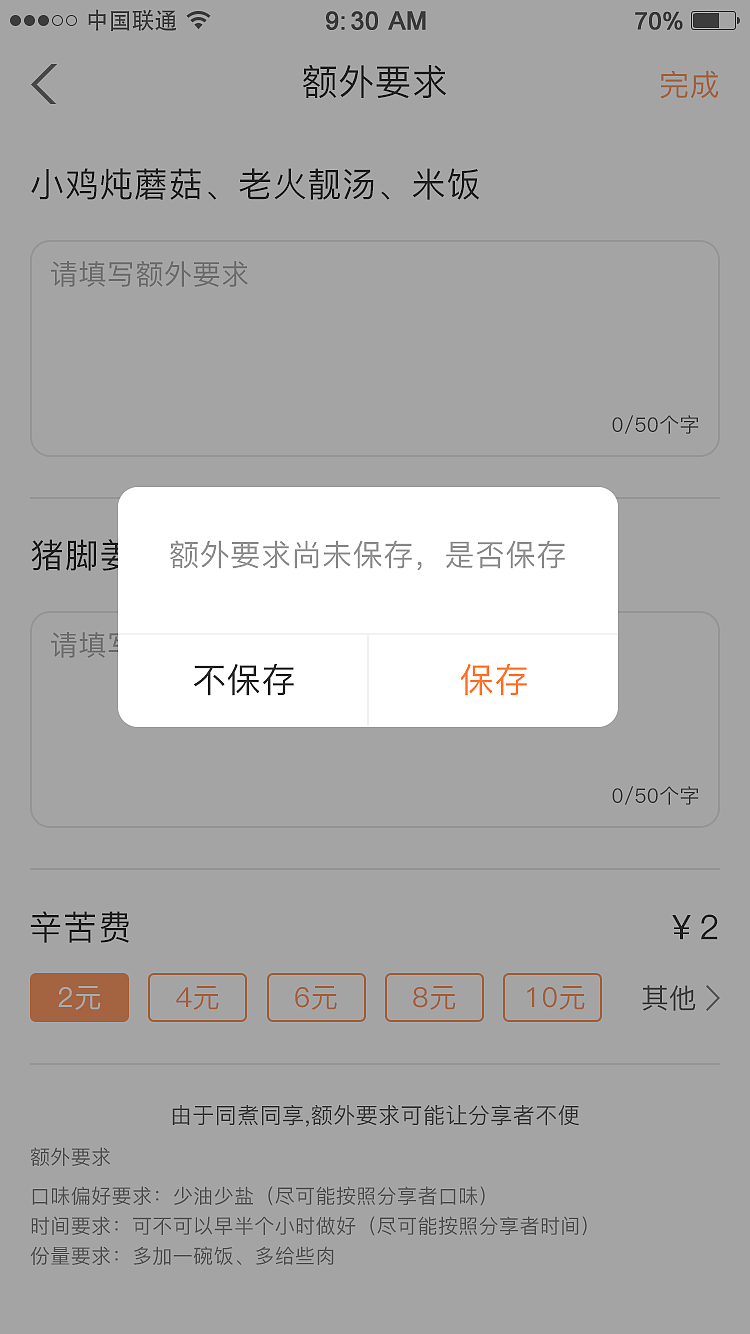Go back using the top-left arrow
Screen dimensions: 750x1334
coord(44,84)
